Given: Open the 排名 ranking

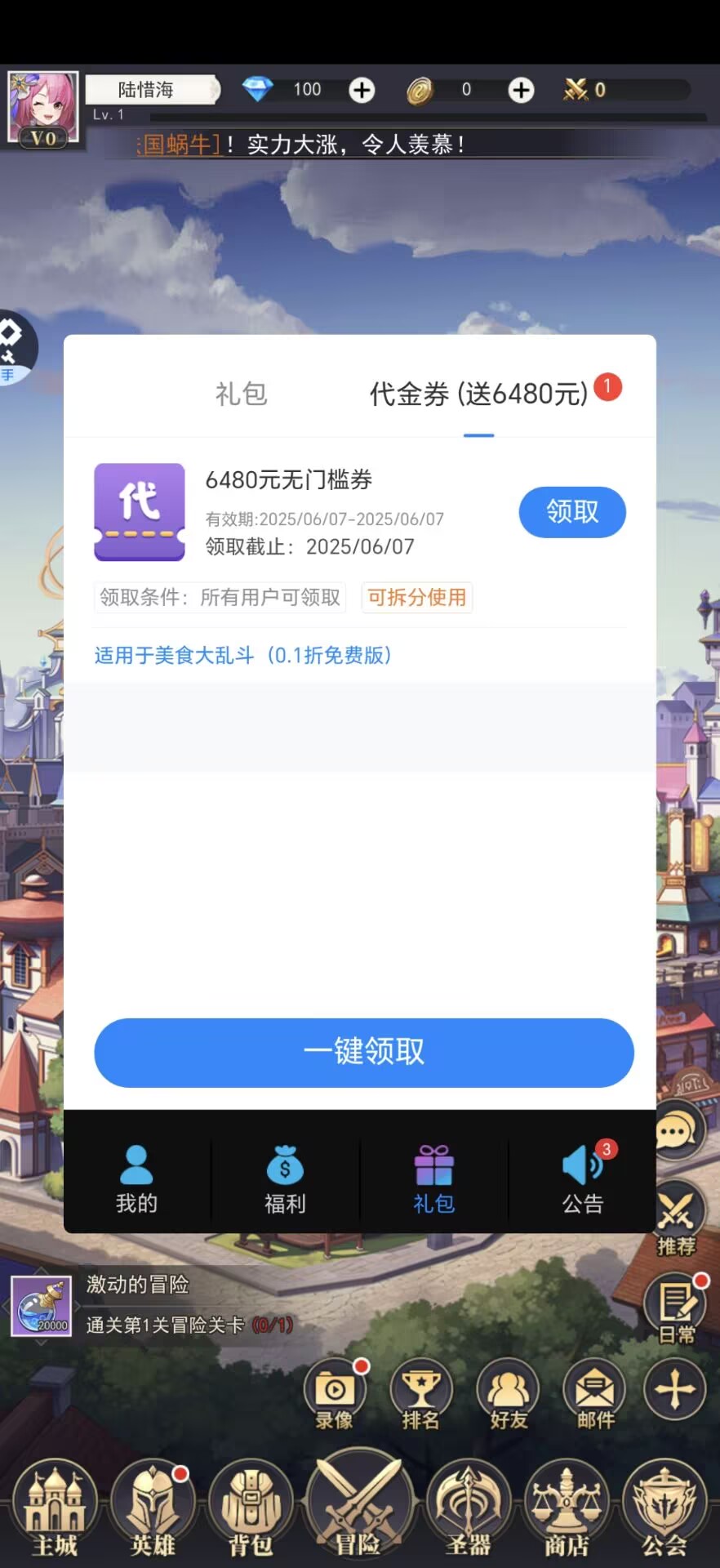Looking at the screenshot, I should 421,1394.
